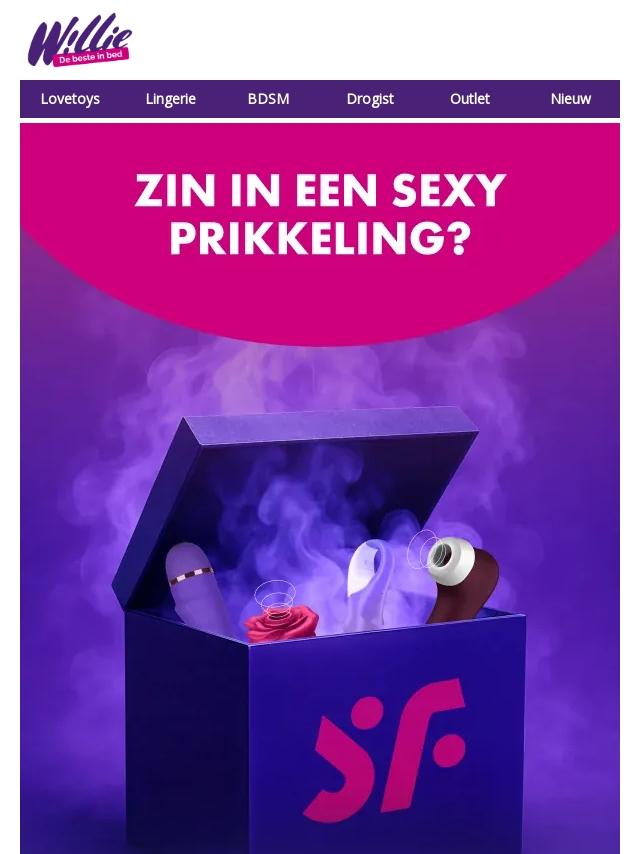Switch to the Nieuw section
Viewport: 640px width, 854px height.
point(570,99)
